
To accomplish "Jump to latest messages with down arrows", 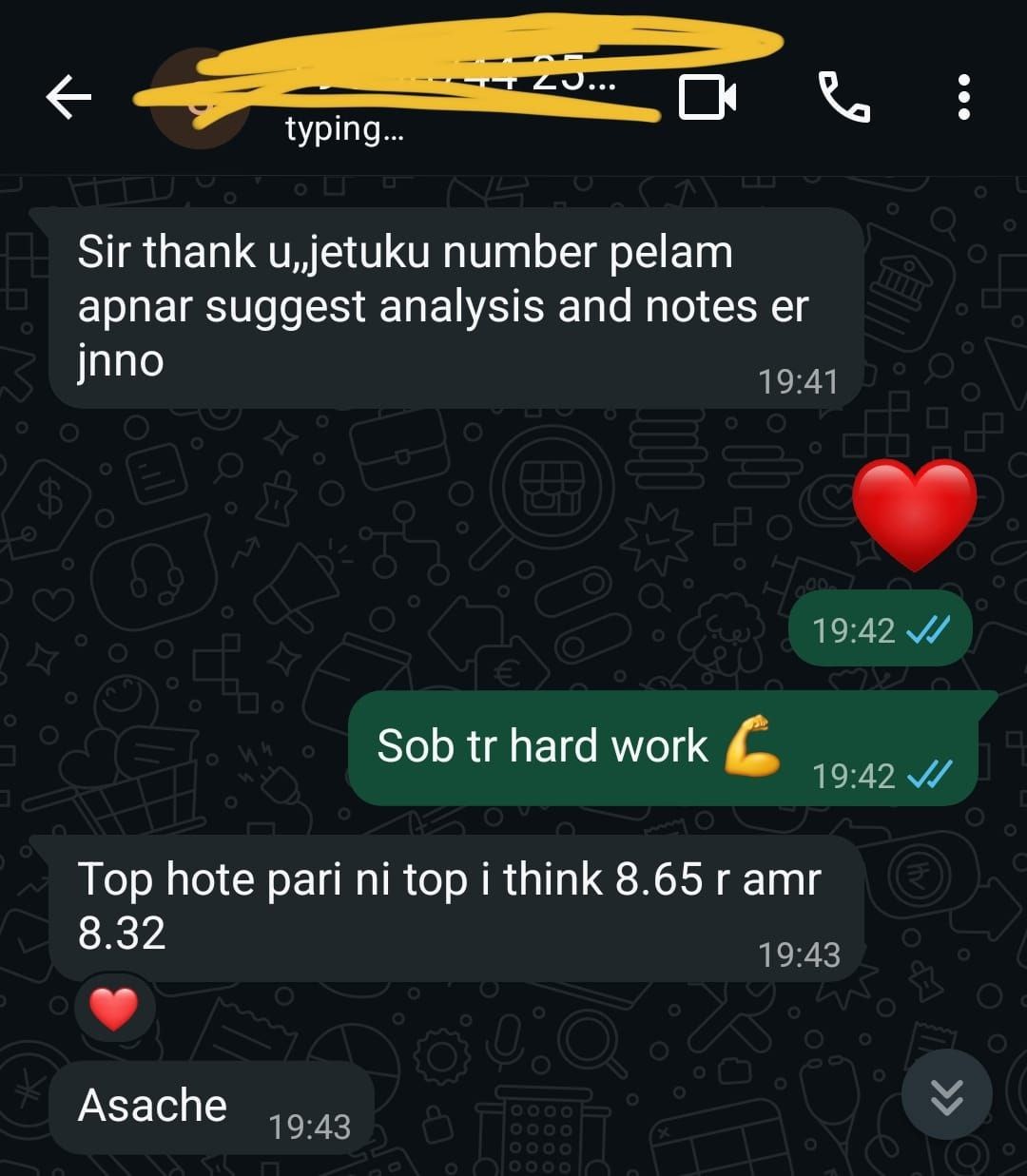I will pyautogui.click(x=946, y=1095).
